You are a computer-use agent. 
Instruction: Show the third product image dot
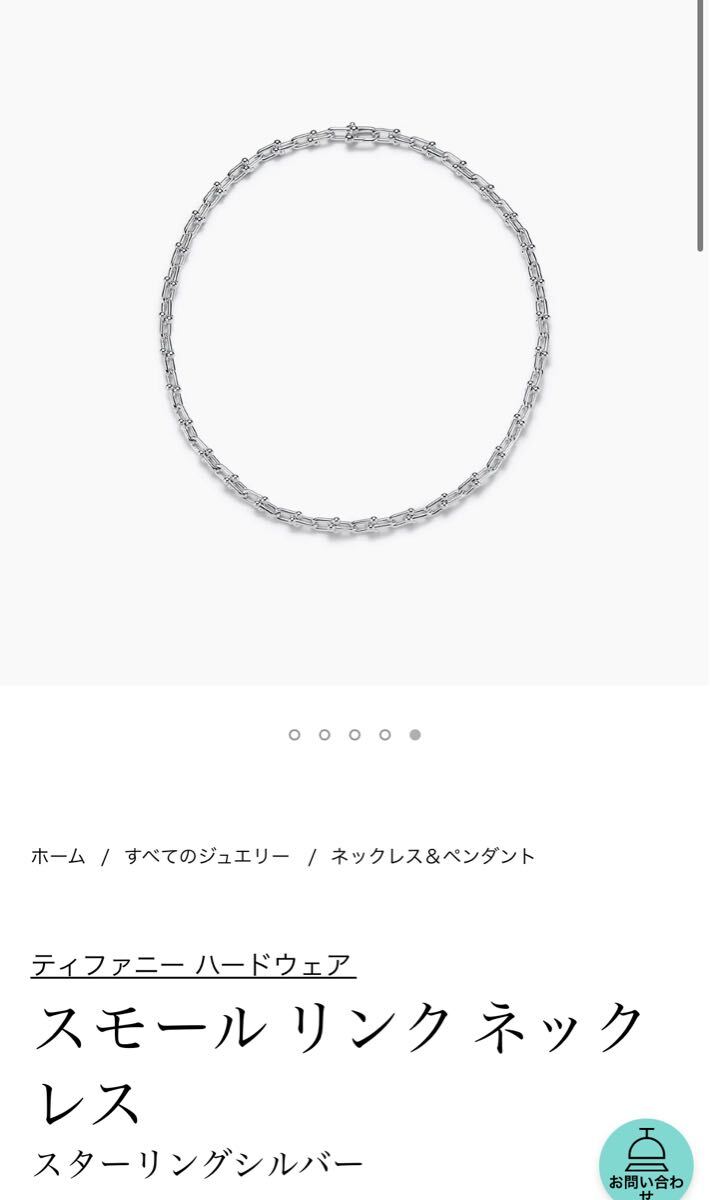pyautogui.click(x=354, y=735)
